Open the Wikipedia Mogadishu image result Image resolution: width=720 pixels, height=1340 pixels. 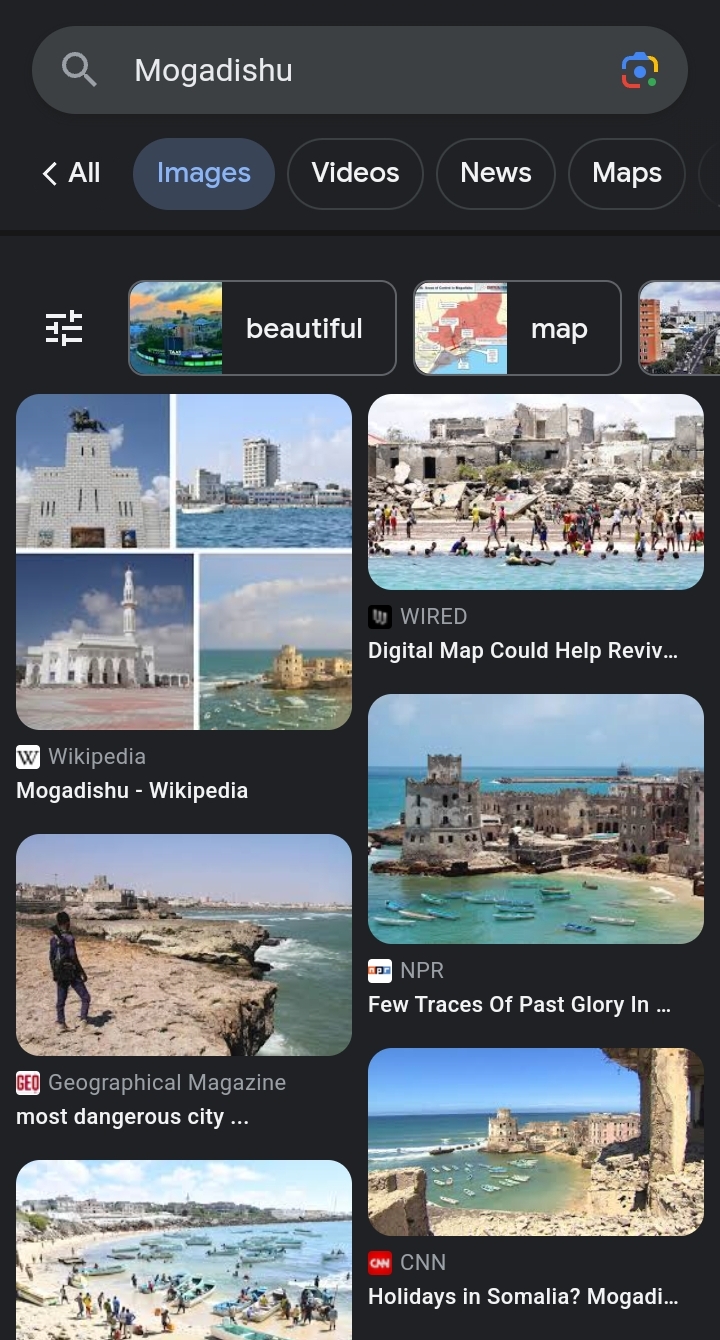(x=184, y=562)
